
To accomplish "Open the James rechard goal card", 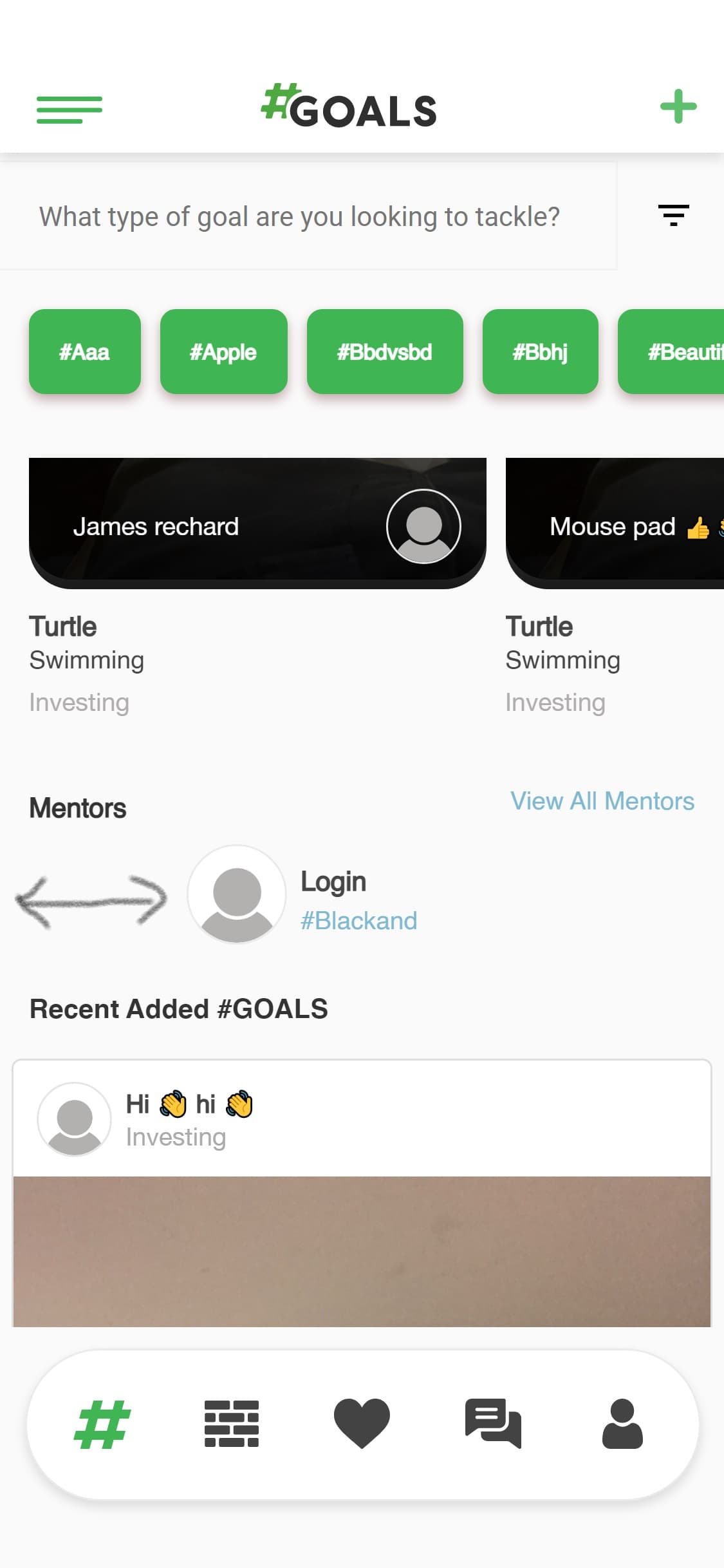I will pyautogui.click(x=257, y=523).
